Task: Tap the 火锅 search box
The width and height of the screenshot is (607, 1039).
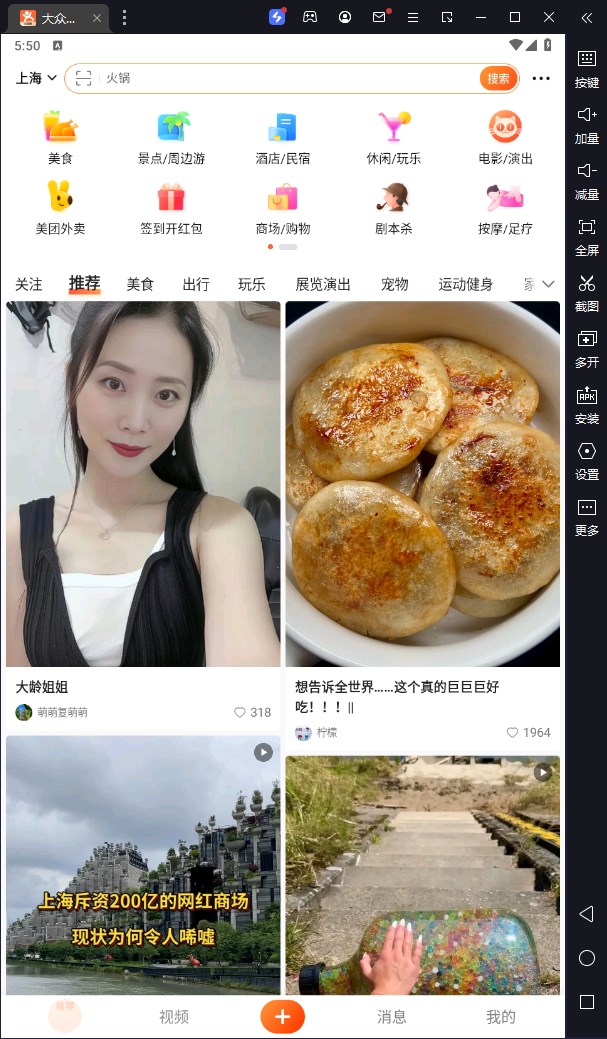Action: pos(280,78)
